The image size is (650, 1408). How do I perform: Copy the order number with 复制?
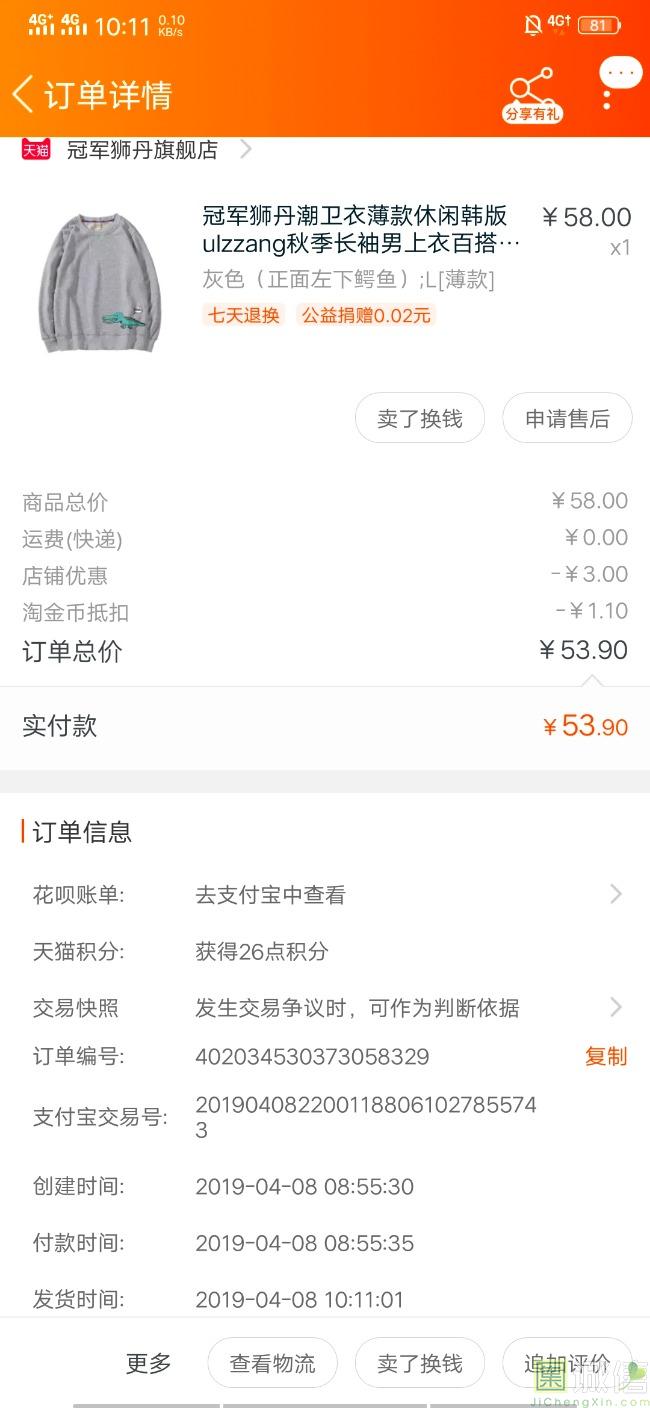(606, 1056)
